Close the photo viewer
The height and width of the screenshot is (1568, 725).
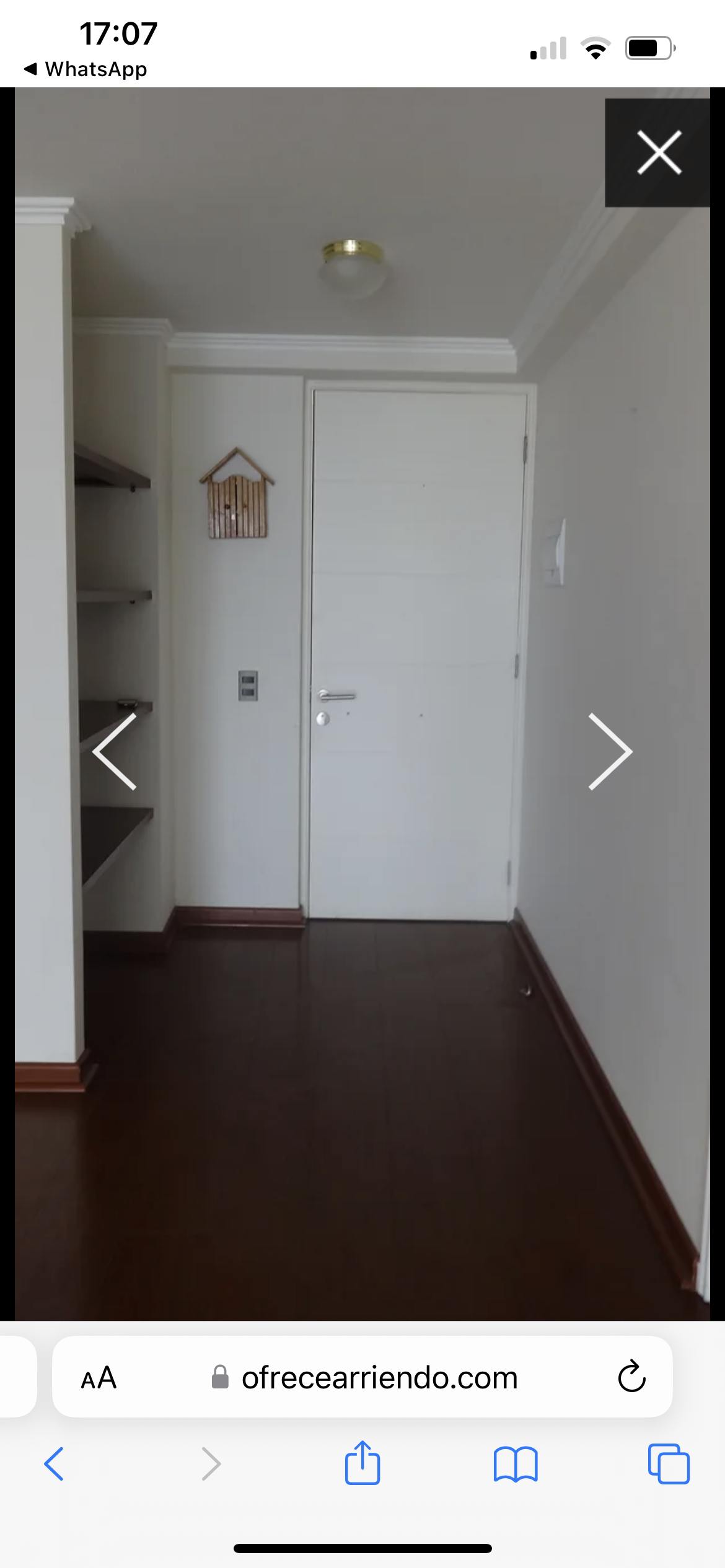(658, 152)
